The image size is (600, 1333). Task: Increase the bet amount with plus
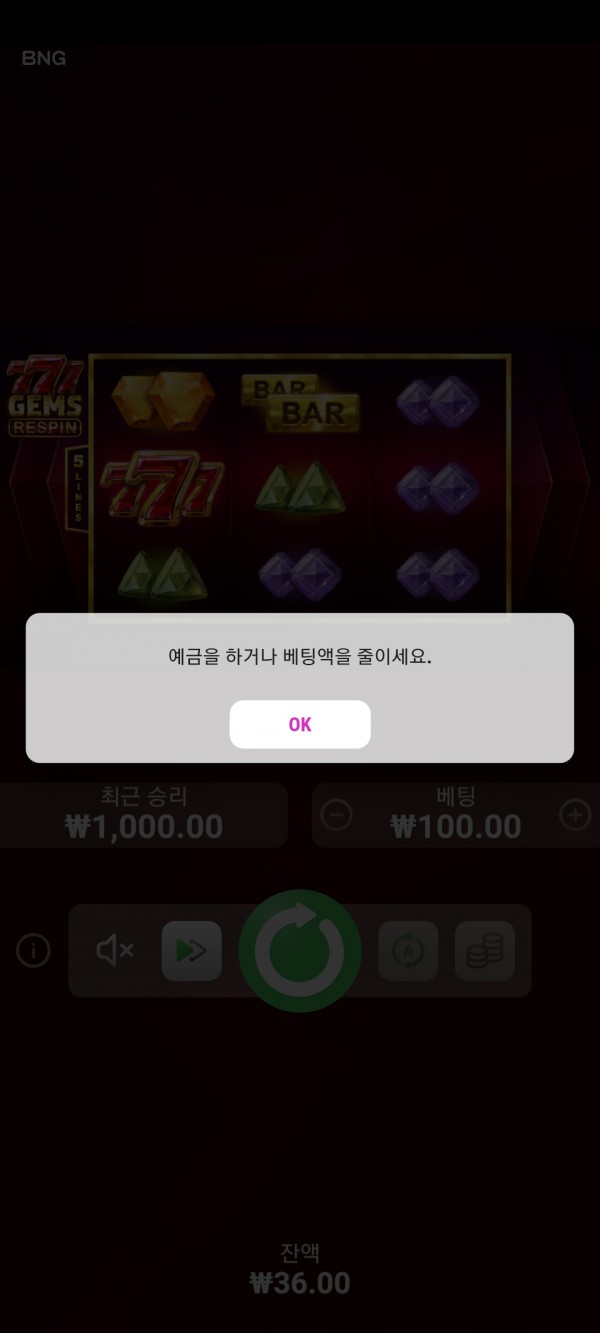(575, 815)
